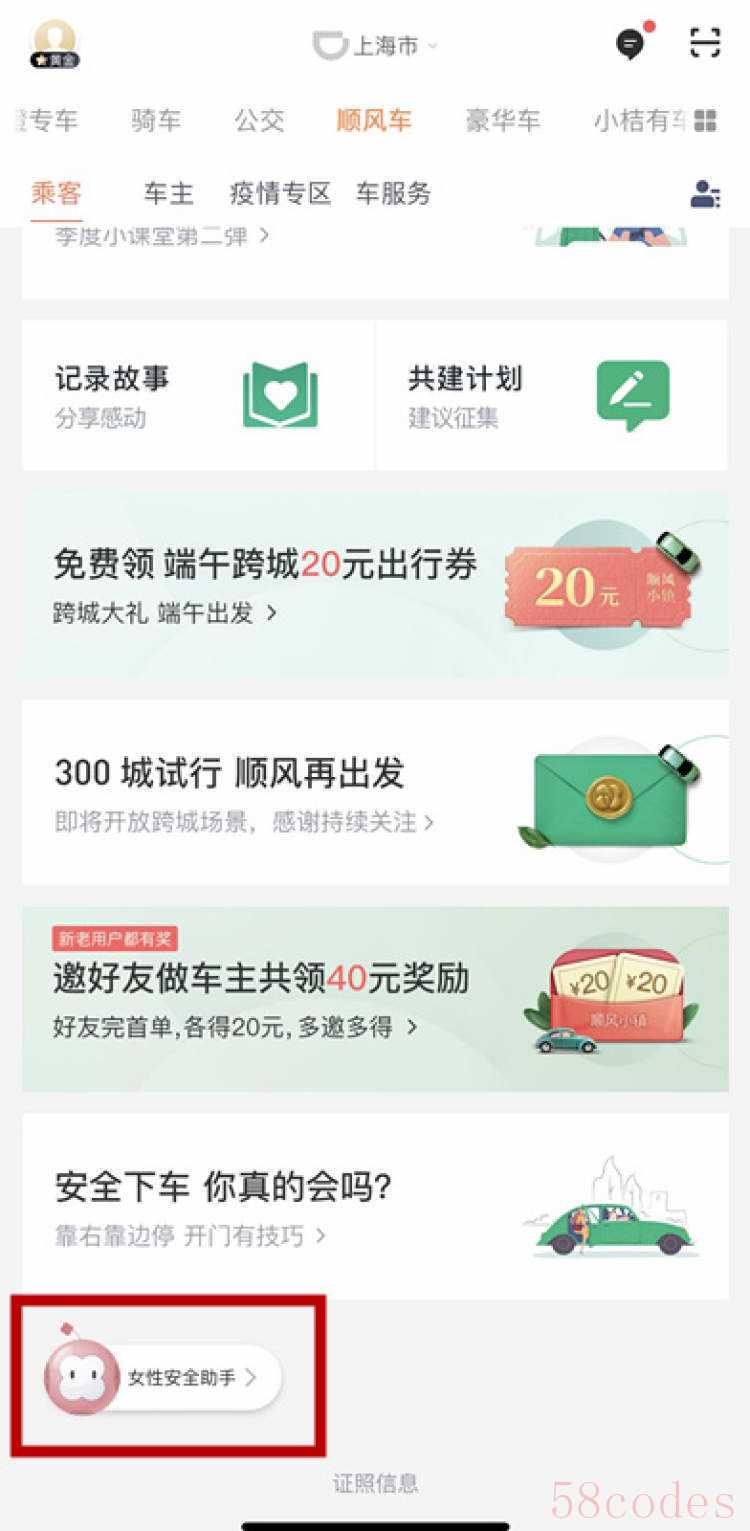Open the 记录故事 card
This screenshot has width=750, height=1531.
coord(198,395)
